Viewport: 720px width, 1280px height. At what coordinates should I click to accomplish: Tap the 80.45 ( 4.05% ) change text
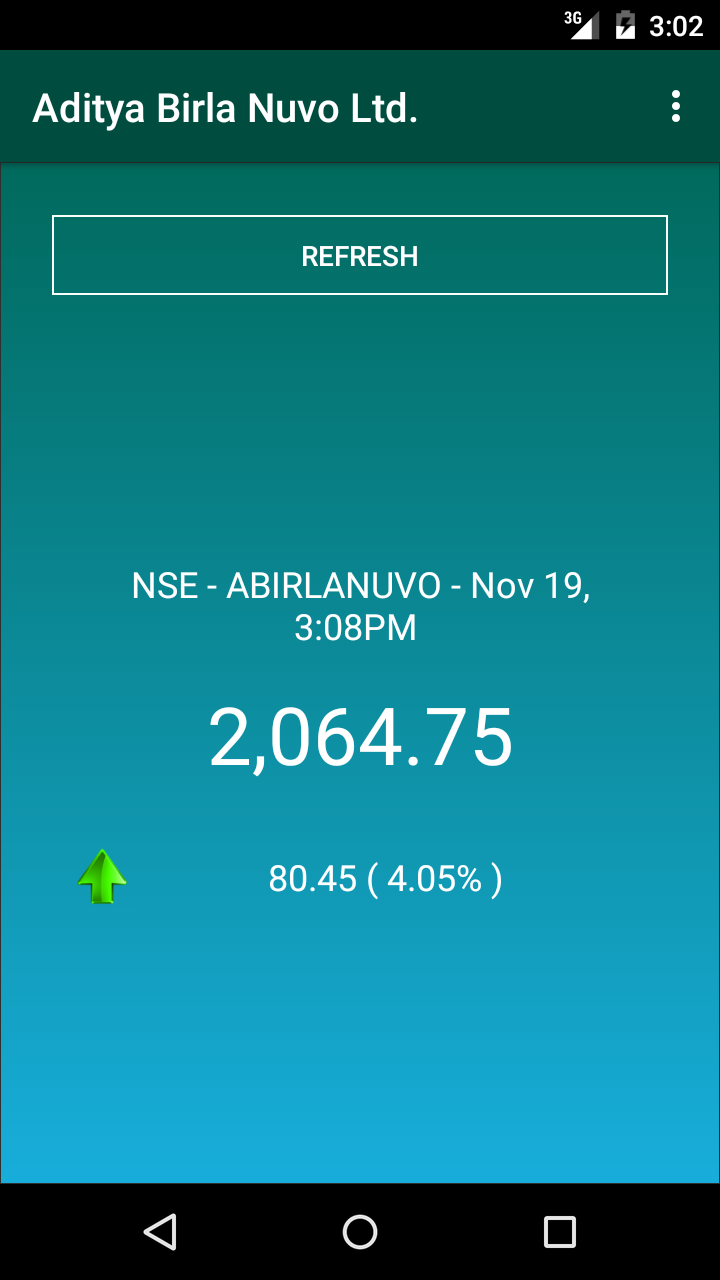pos(385,877)
